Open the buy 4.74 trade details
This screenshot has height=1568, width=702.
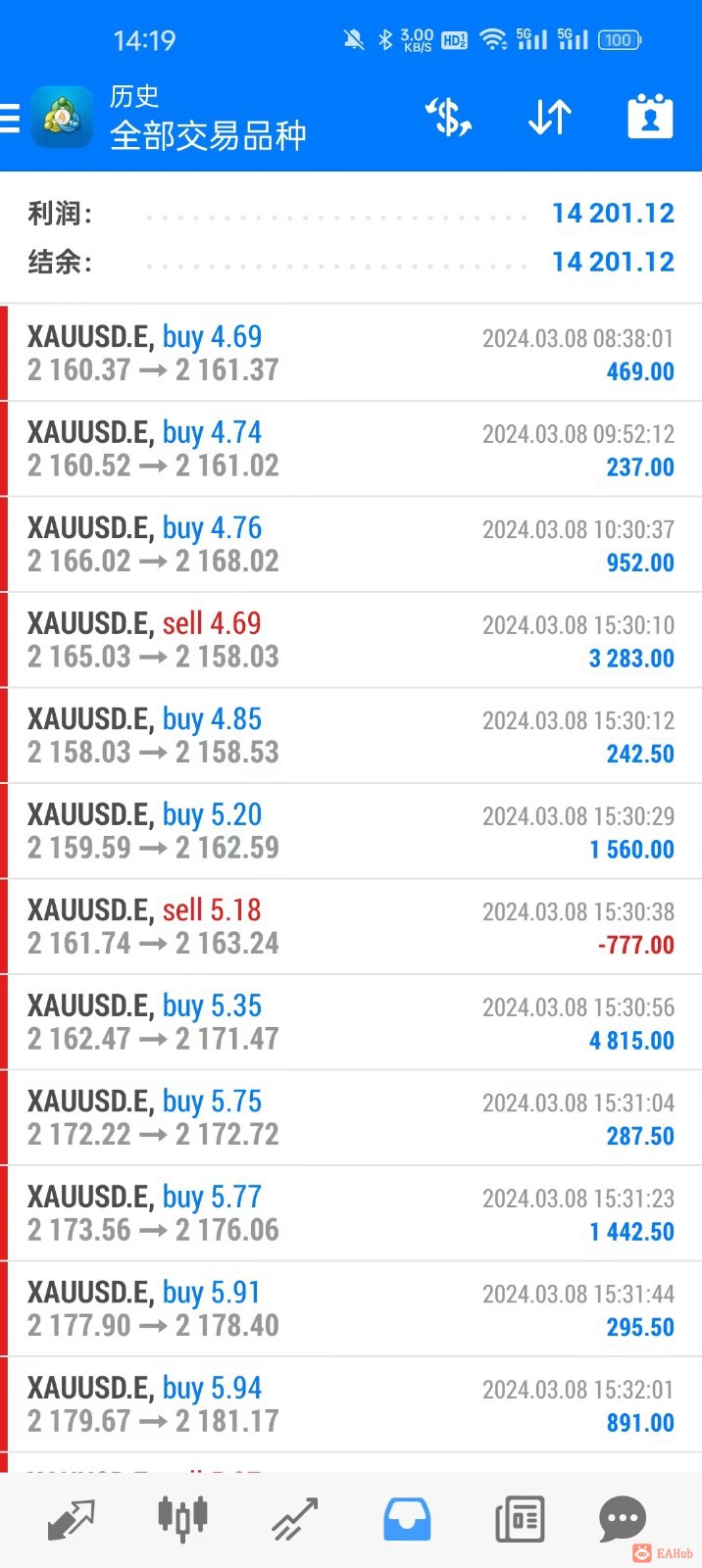pyautogui.click(x=351, y=449)
